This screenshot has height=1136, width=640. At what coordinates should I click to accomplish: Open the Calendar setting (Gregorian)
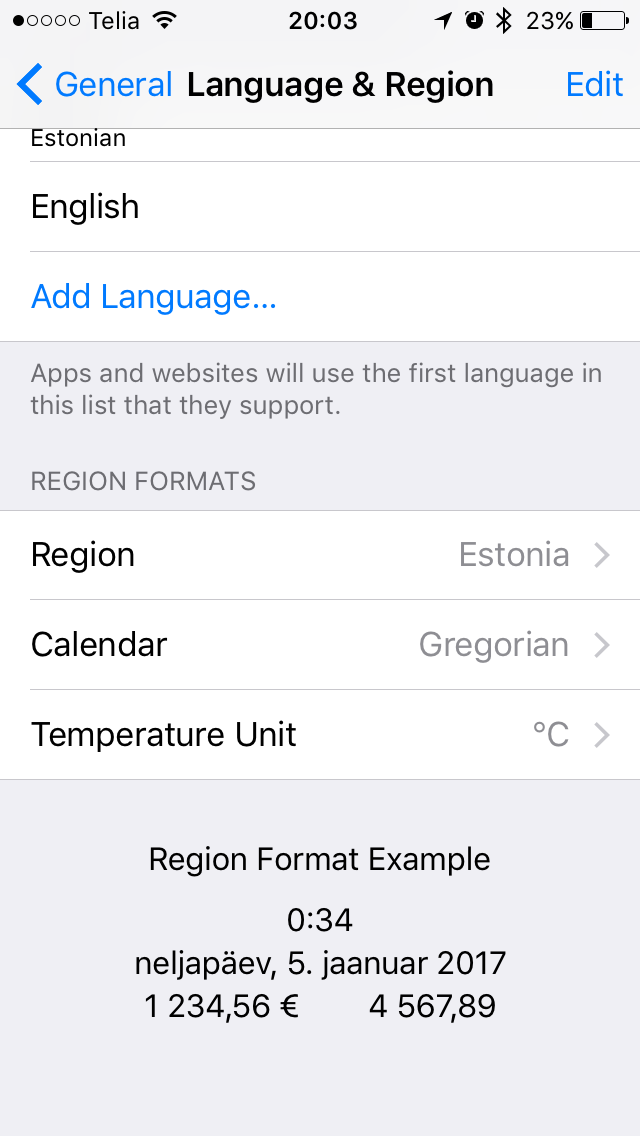[x=320, y=645]
